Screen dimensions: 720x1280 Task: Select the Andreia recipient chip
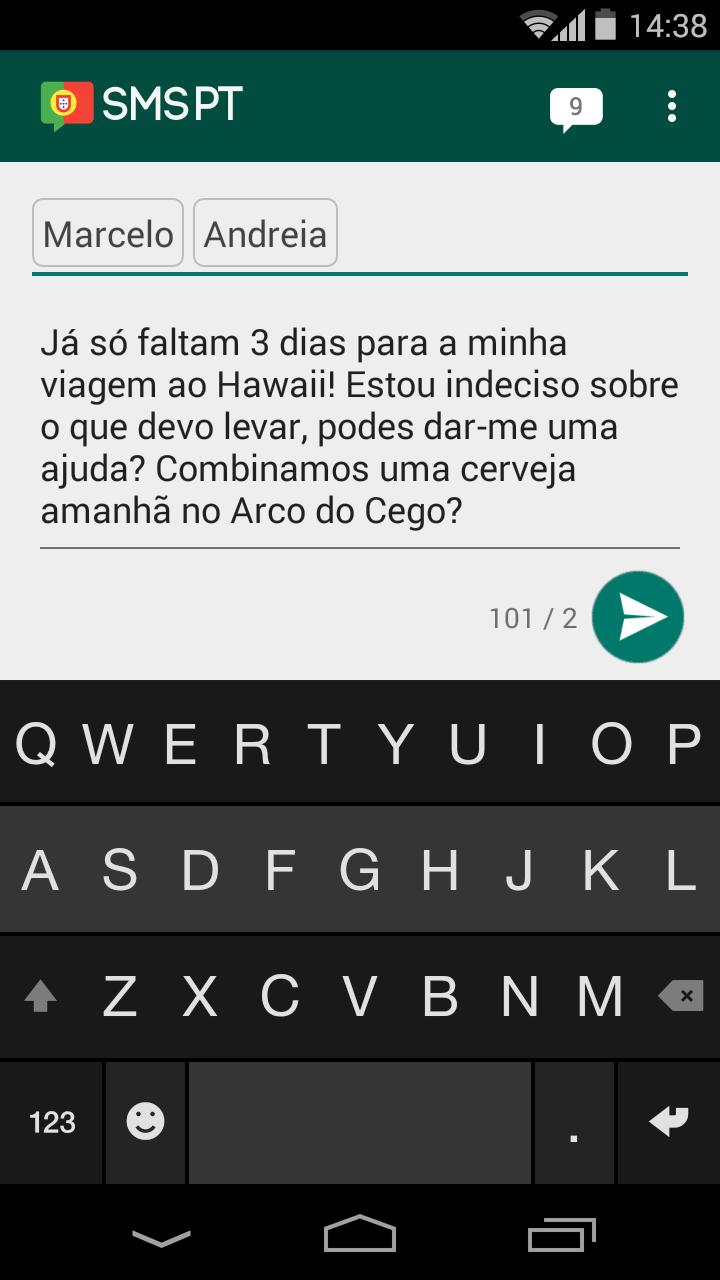tap(265, 234)
